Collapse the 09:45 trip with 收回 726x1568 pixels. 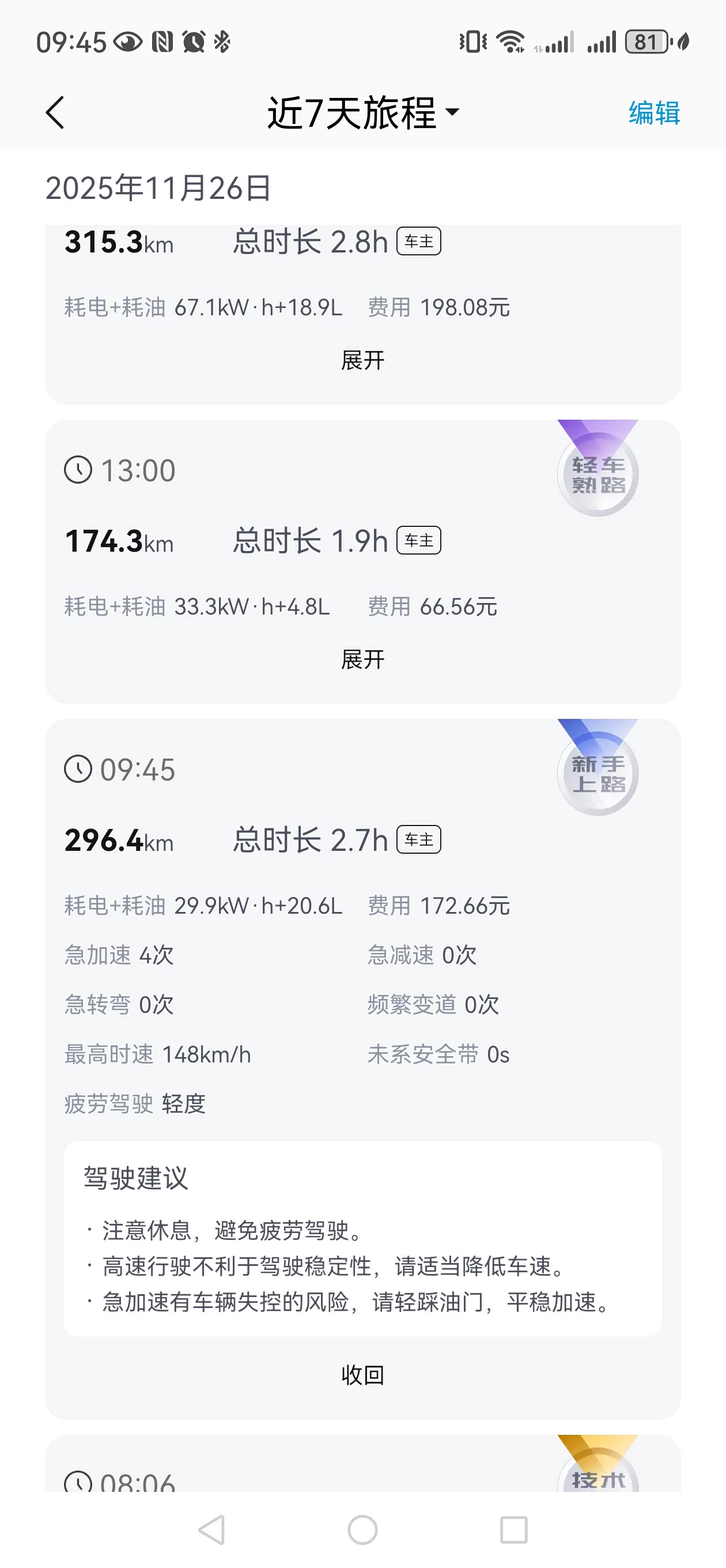(x=362, y=1375)
